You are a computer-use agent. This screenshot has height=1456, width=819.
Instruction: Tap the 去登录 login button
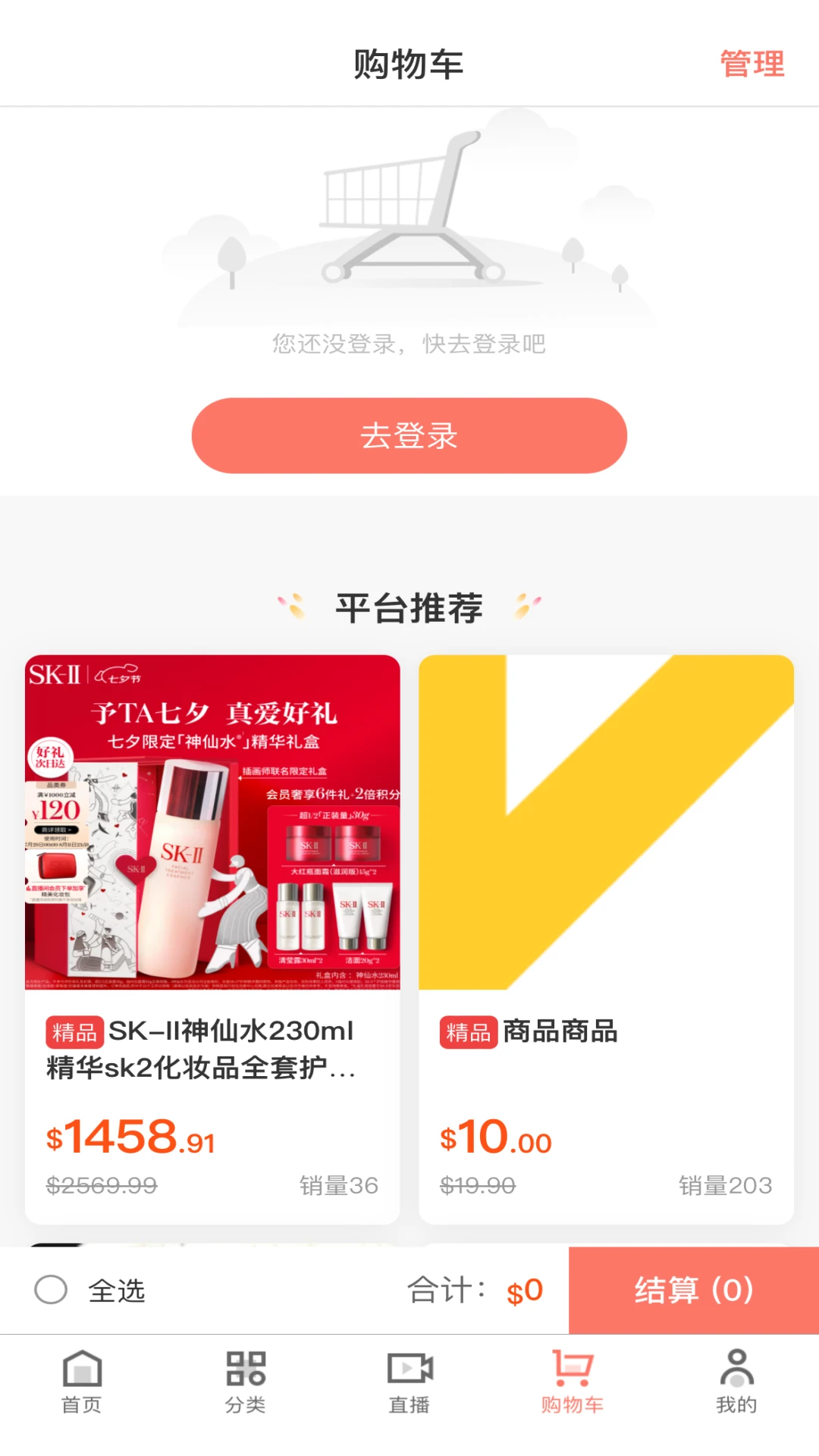(409, 436)
